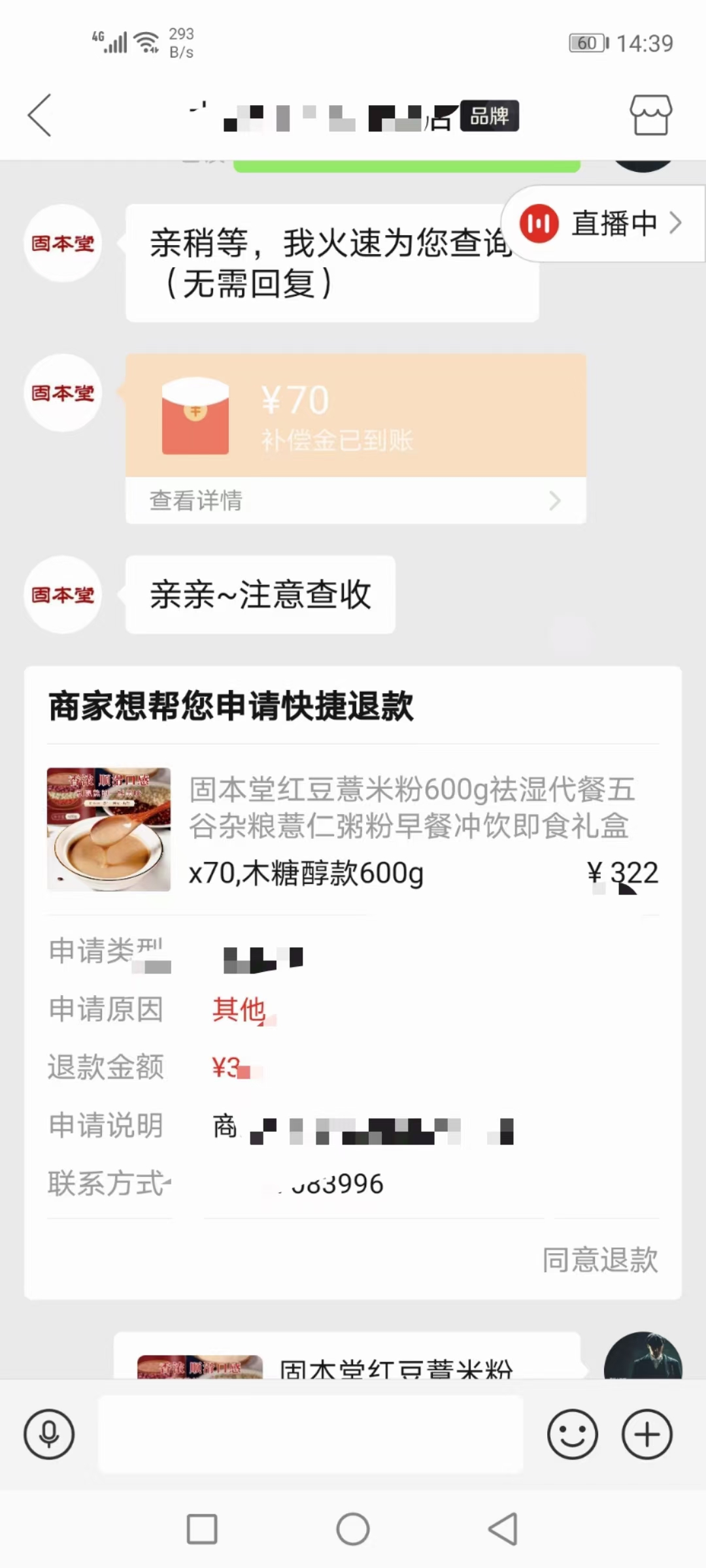Focus the message text input field
Image resolution: width=706 pixels, height=1568 pixels.
pos(311,1435)
